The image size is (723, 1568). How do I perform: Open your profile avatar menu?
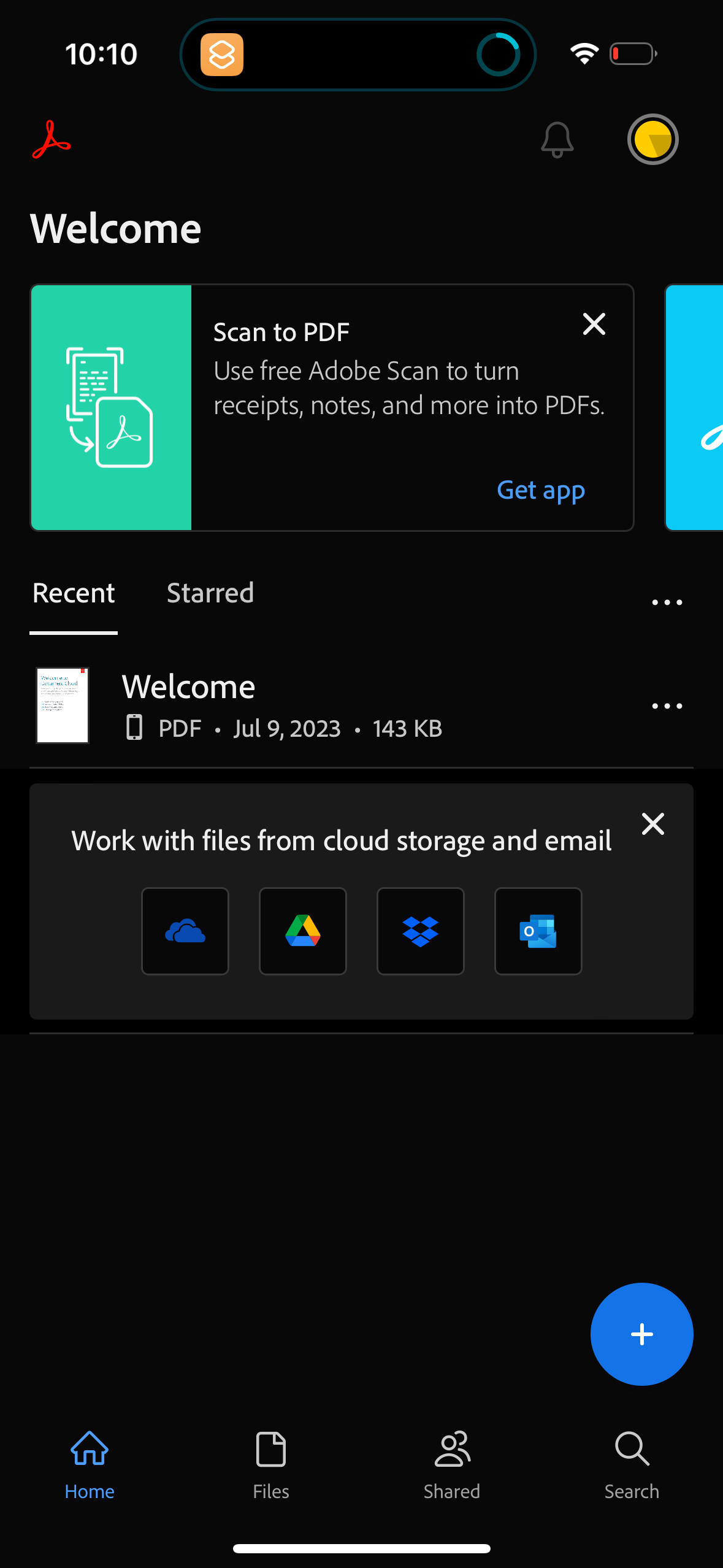(x=652, y=139)
